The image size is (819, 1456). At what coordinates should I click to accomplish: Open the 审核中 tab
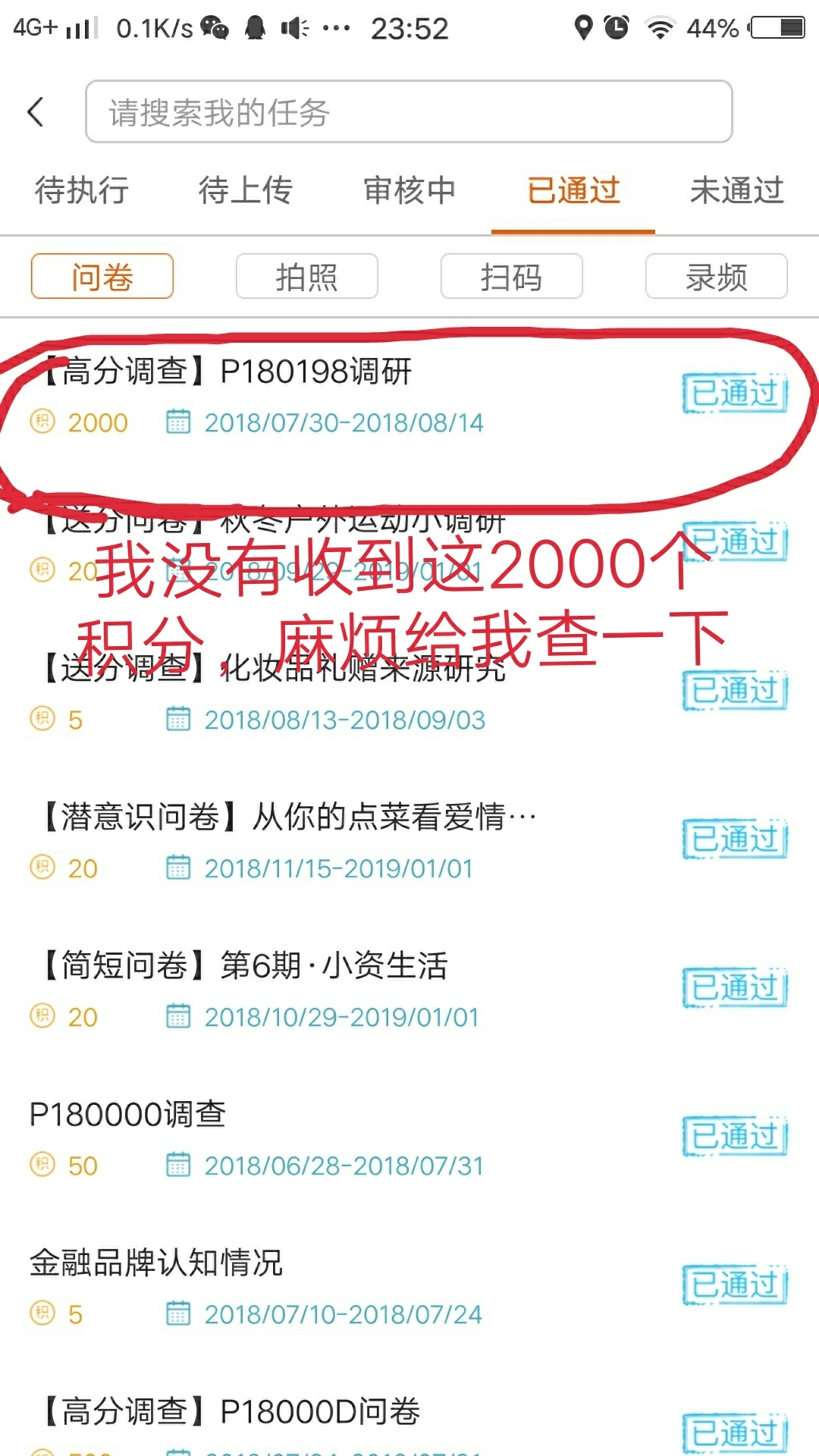(409, 190)
